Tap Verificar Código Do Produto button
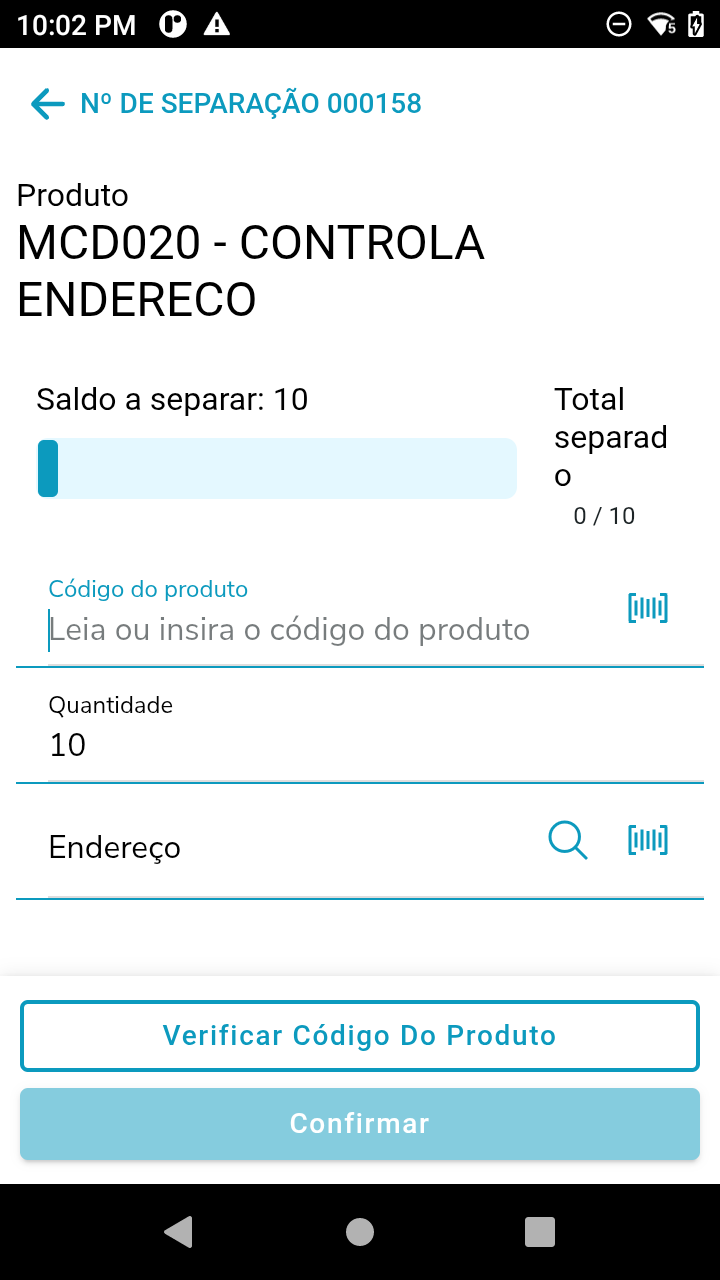The width and height of the screenshot is (720, 1280). pos(360,1036)
